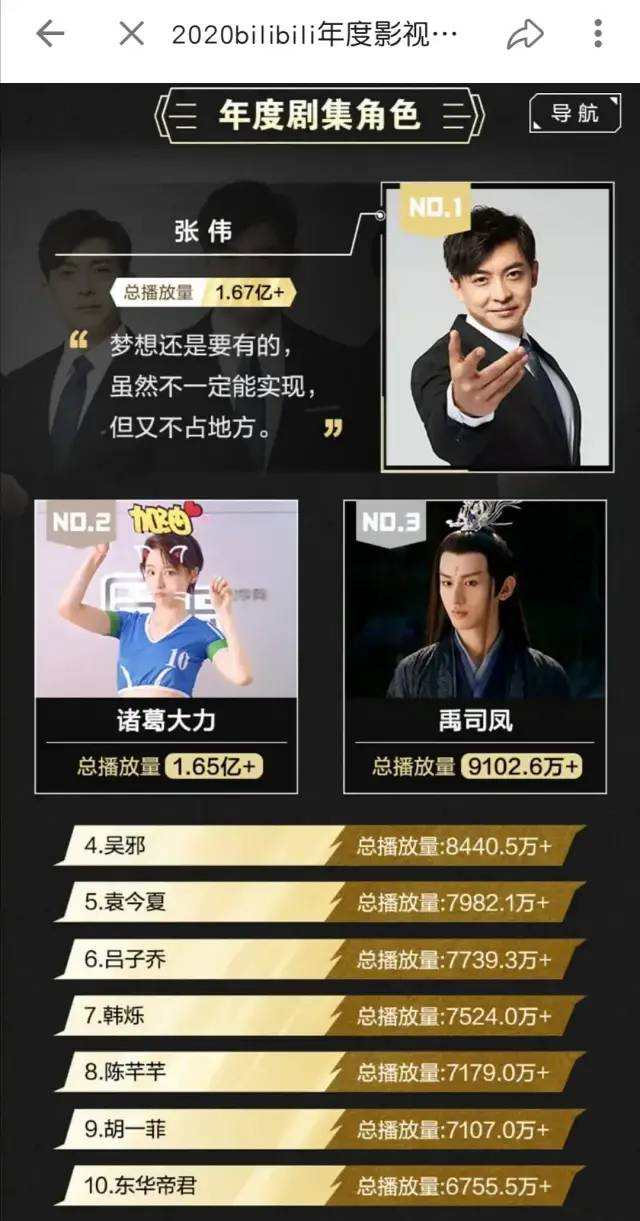Open the three-dot overflow menu
Screen dimensions: 640x1221
click(598, 35)
